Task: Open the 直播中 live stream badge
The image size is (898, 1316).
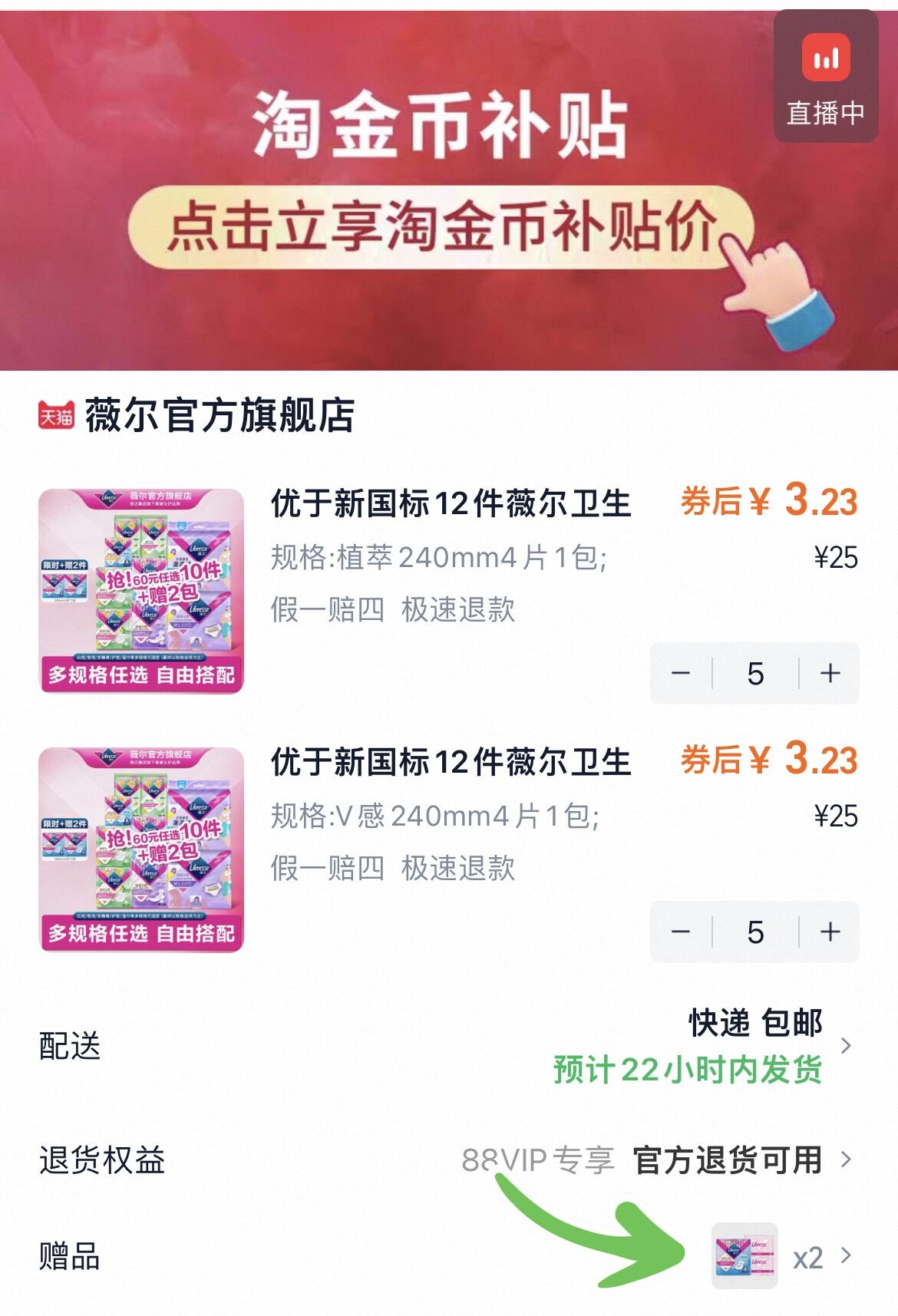Action: point(825,77)
